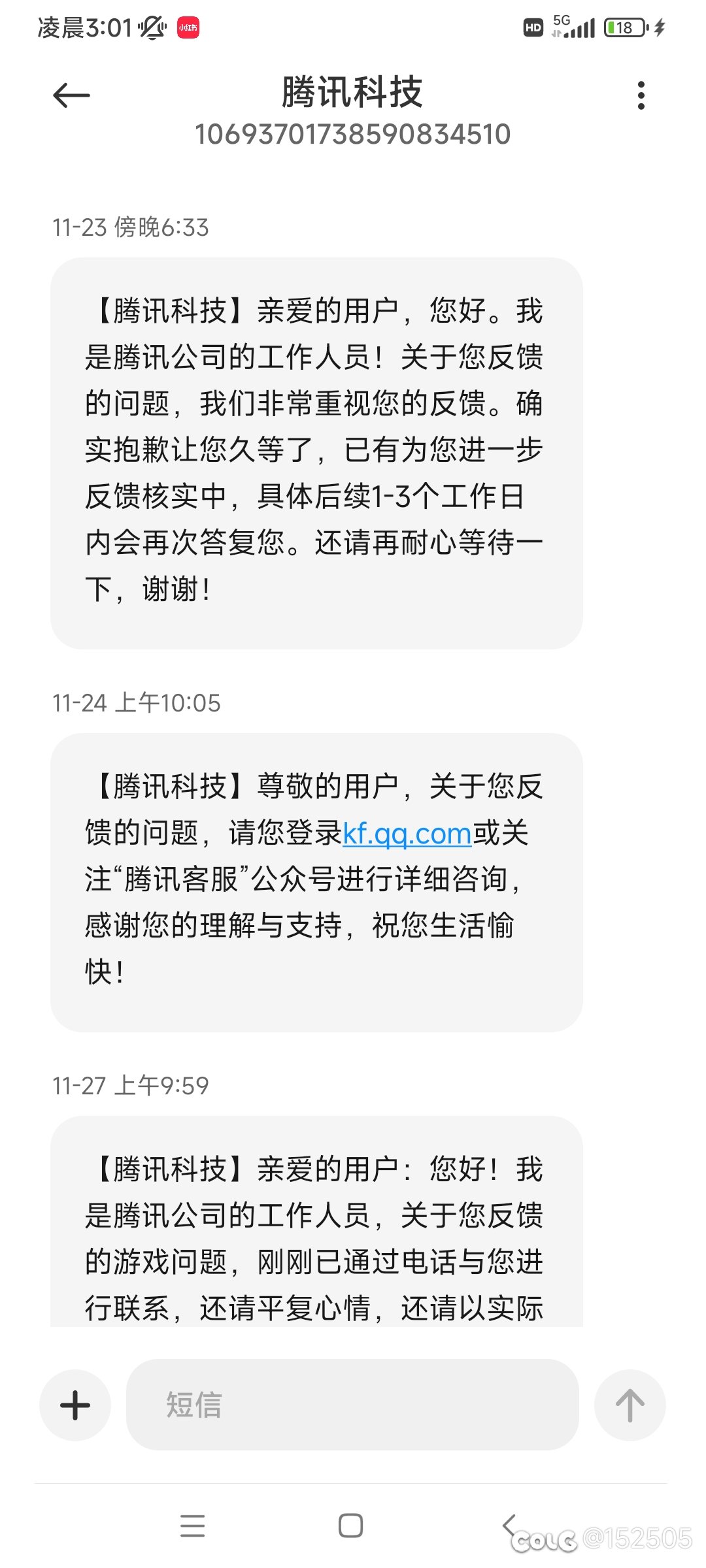
Task: Go to the home screen
Action: pyautogui.click(x=351, y=1526)
